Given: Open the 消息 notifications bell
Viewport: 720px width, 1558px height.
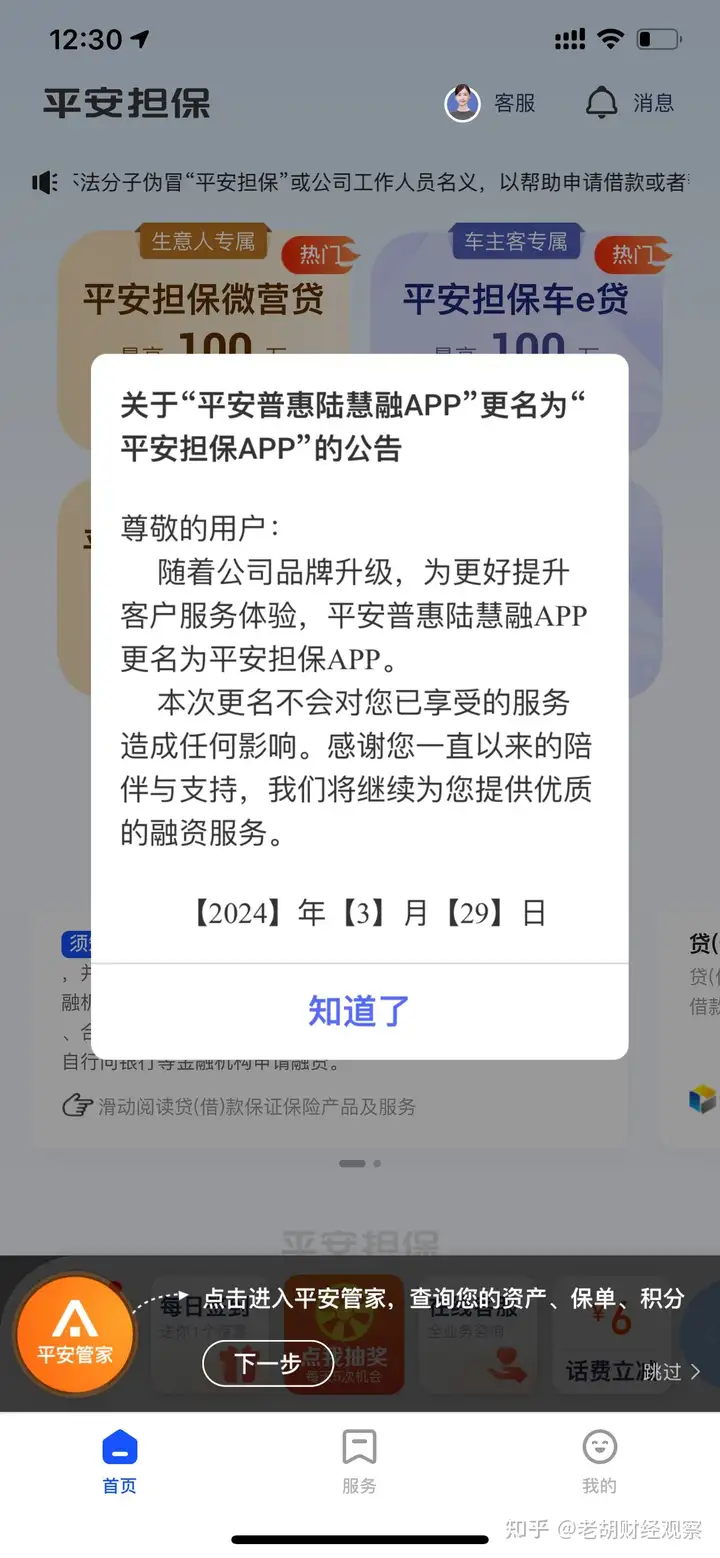Looking at the screenshot, I should click(x=629, y=103).
